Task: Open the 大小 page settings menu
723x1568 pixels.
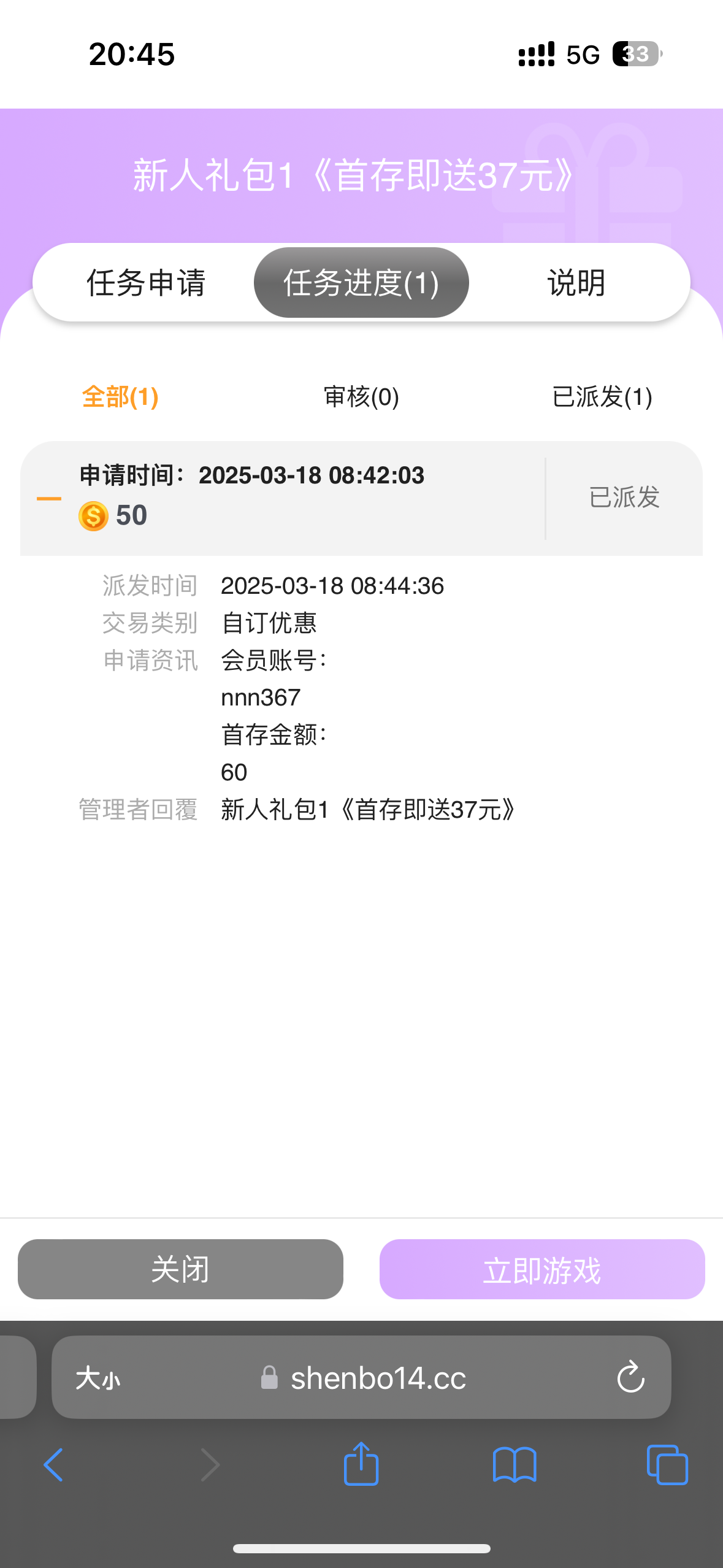Action: 98,1378
